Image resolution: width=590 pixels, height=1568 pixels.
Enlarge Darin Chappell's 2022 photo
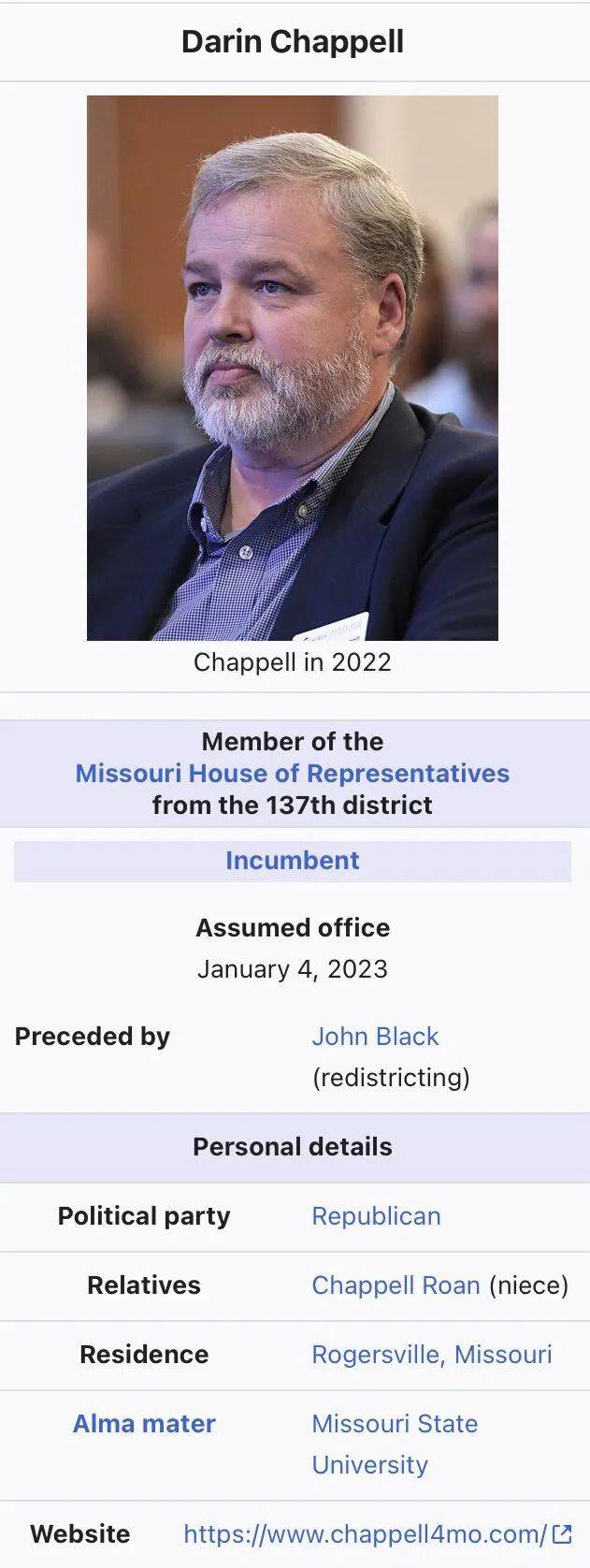292,368
